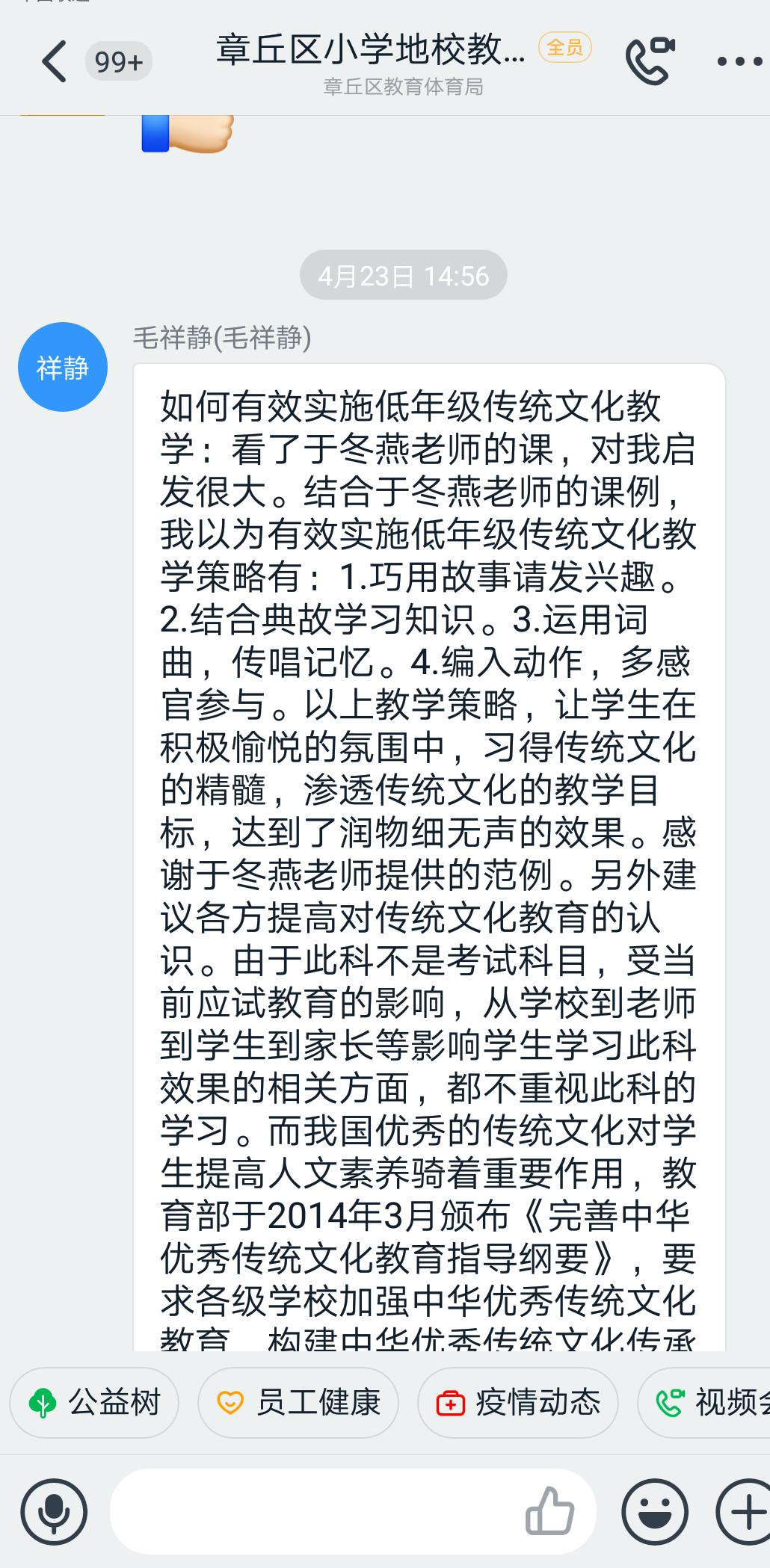Open 毛祥静's profile avatar
This screenshot has width=770, height=1568.
click(63, 367)
